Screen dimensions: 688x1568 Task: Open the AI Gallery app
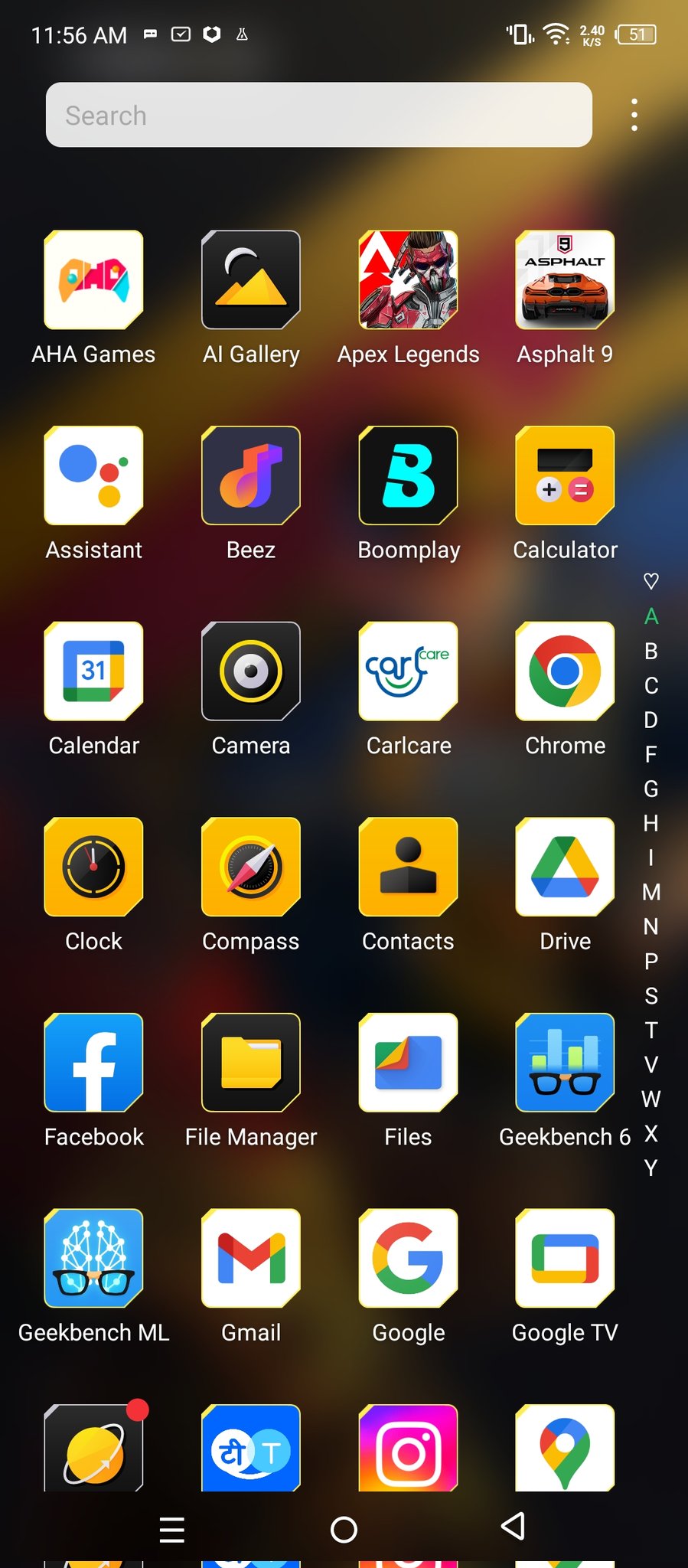251,280
